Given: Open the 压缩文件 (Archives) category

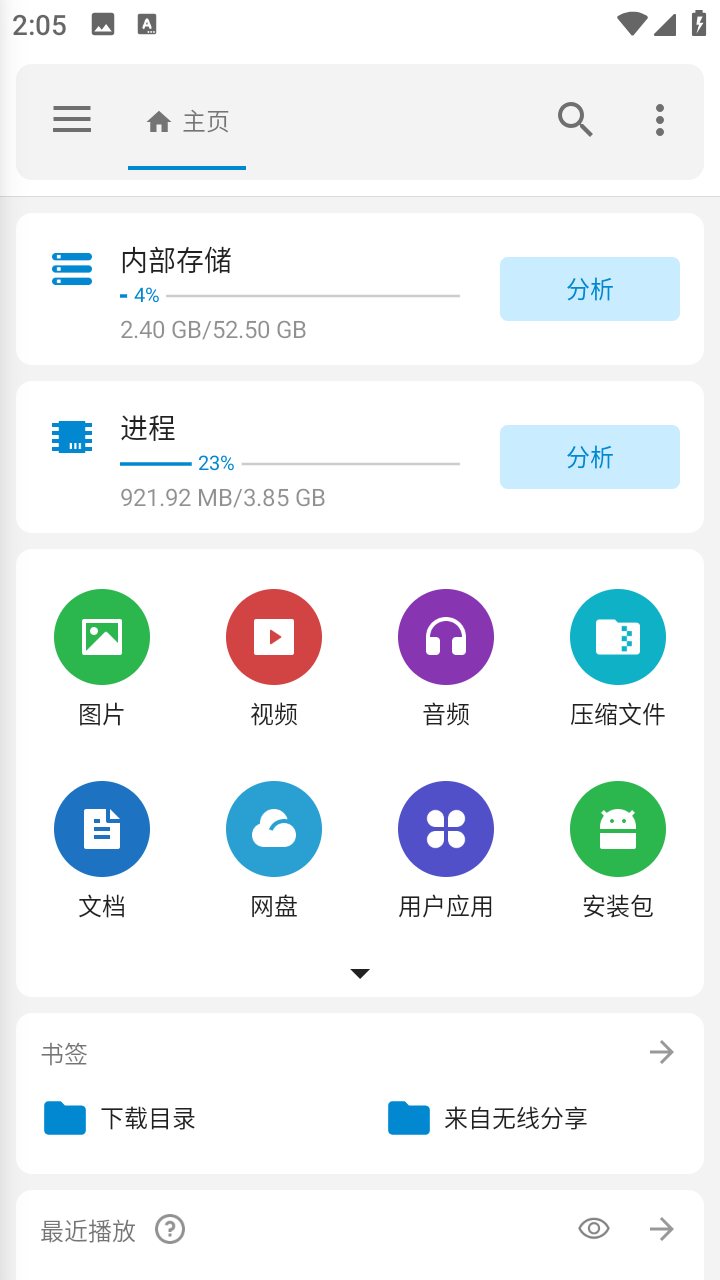Looking at the screenshot, I should [x=617, y=637].
